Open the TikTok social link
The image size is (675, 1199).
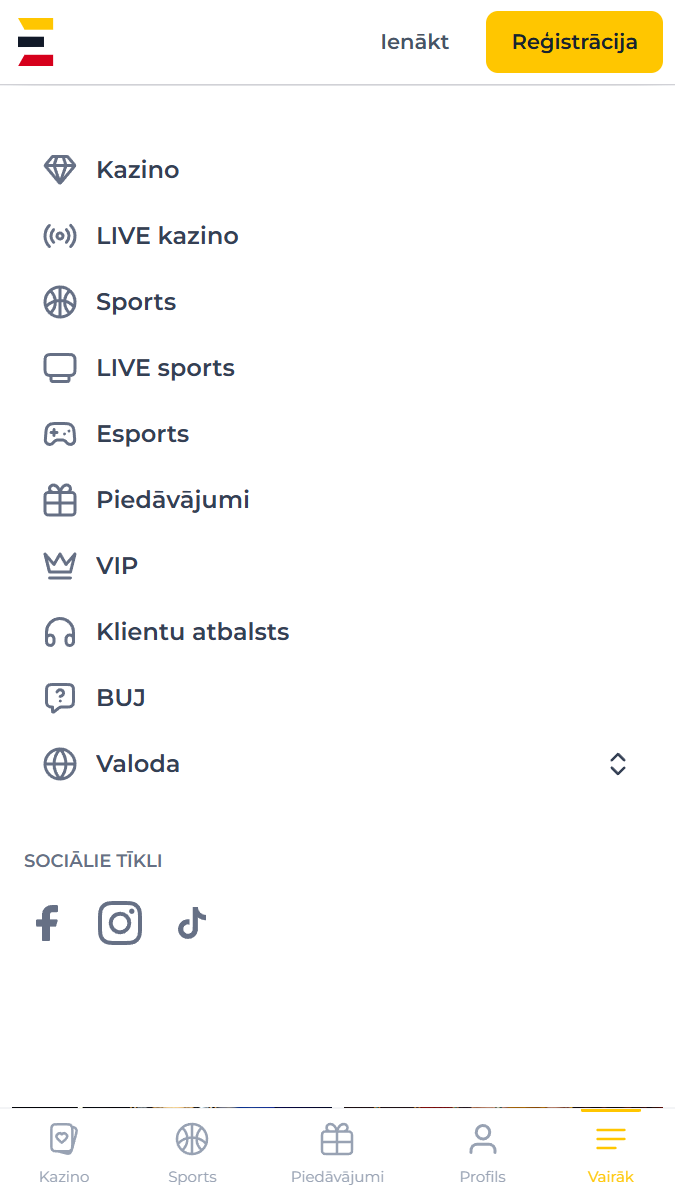(192, 923)
